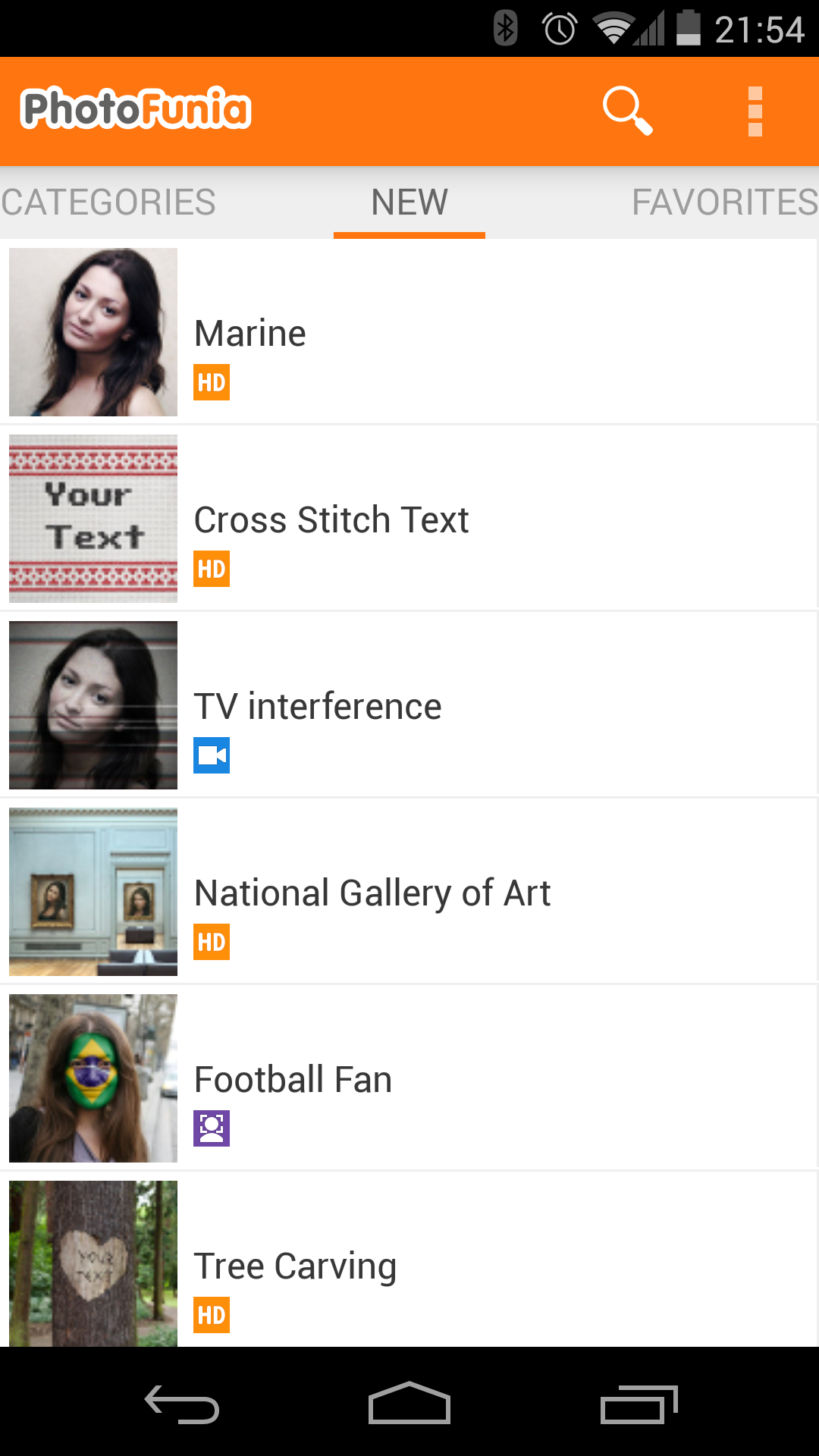Tap the system home button
This screenshot has height=1456, width=819.
[409, 1404]
